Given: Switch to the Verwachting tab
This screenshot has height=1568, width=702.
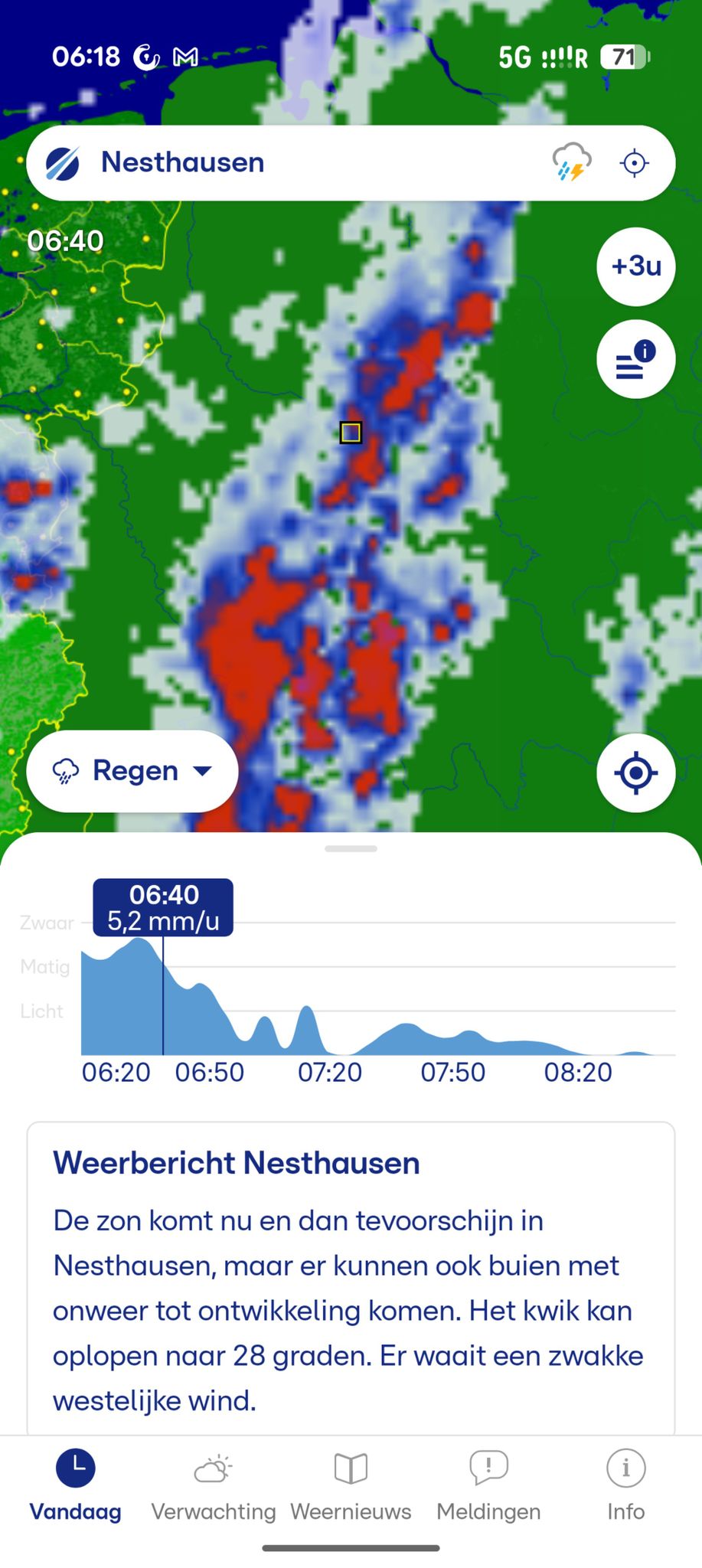Looking at the screenshot, I should coord(213,1486).
